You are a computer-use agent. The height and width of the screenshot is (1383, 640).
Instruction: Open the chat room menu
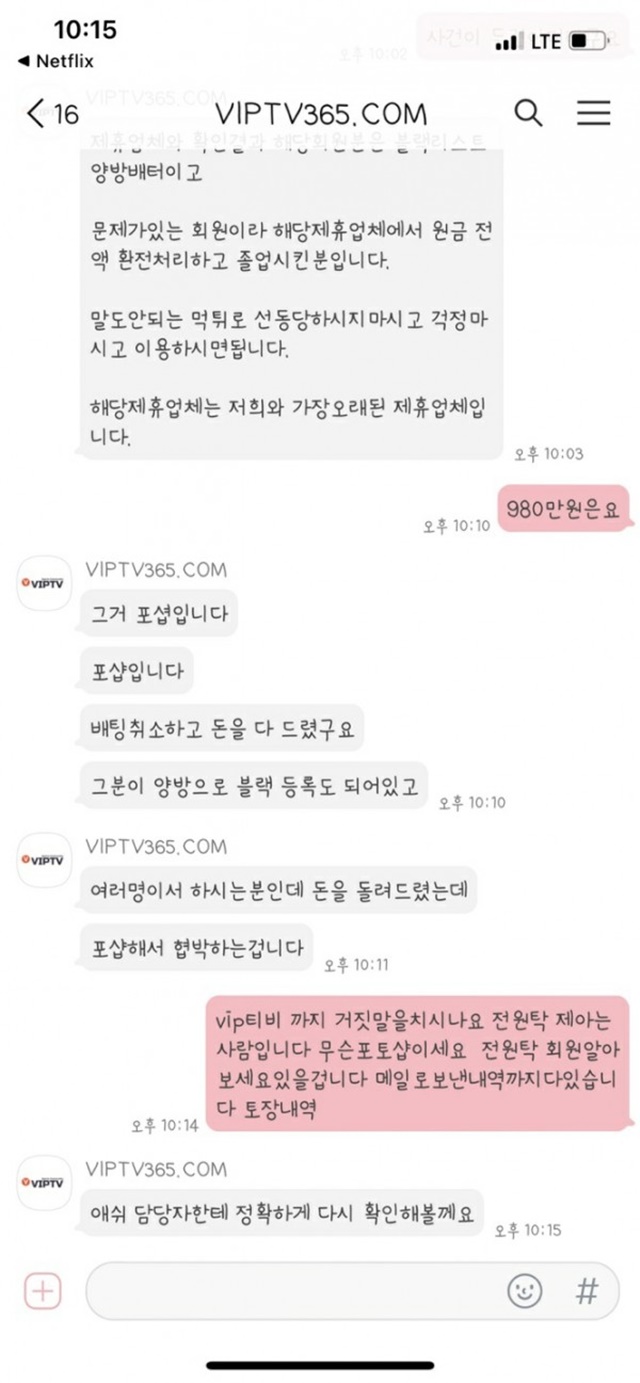pos(594,113)
